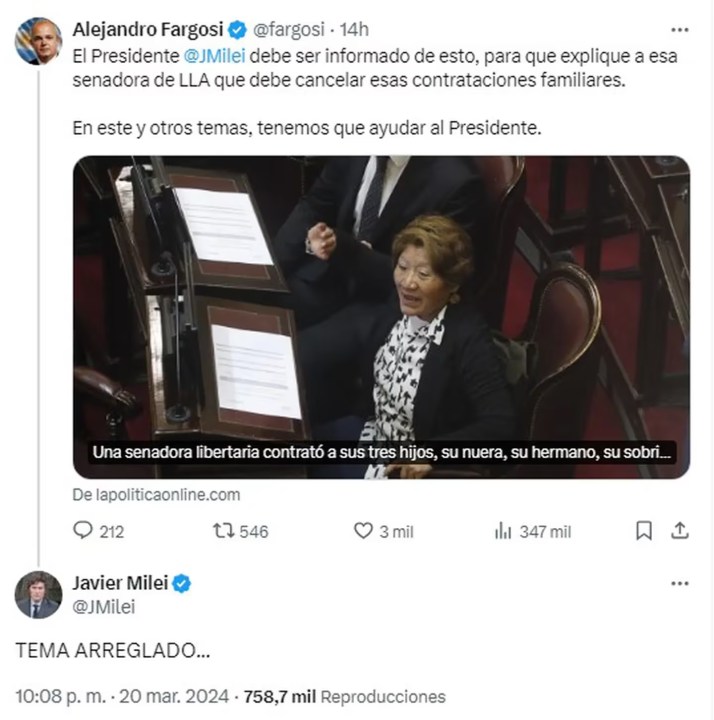View analytics showing 347 mil views
The image size is (714, 720).
pos(503,531)
